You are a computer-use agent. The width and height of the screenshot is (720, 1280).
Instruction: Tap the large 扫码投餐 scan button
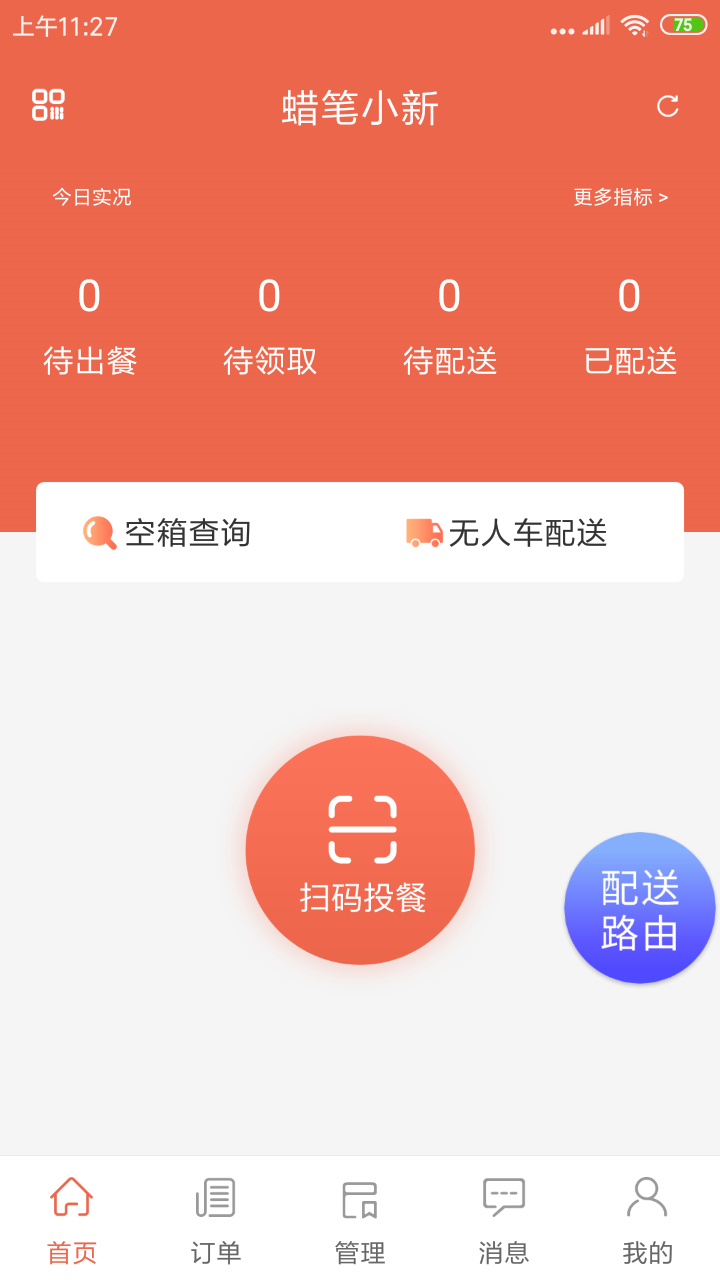(360, 848)
